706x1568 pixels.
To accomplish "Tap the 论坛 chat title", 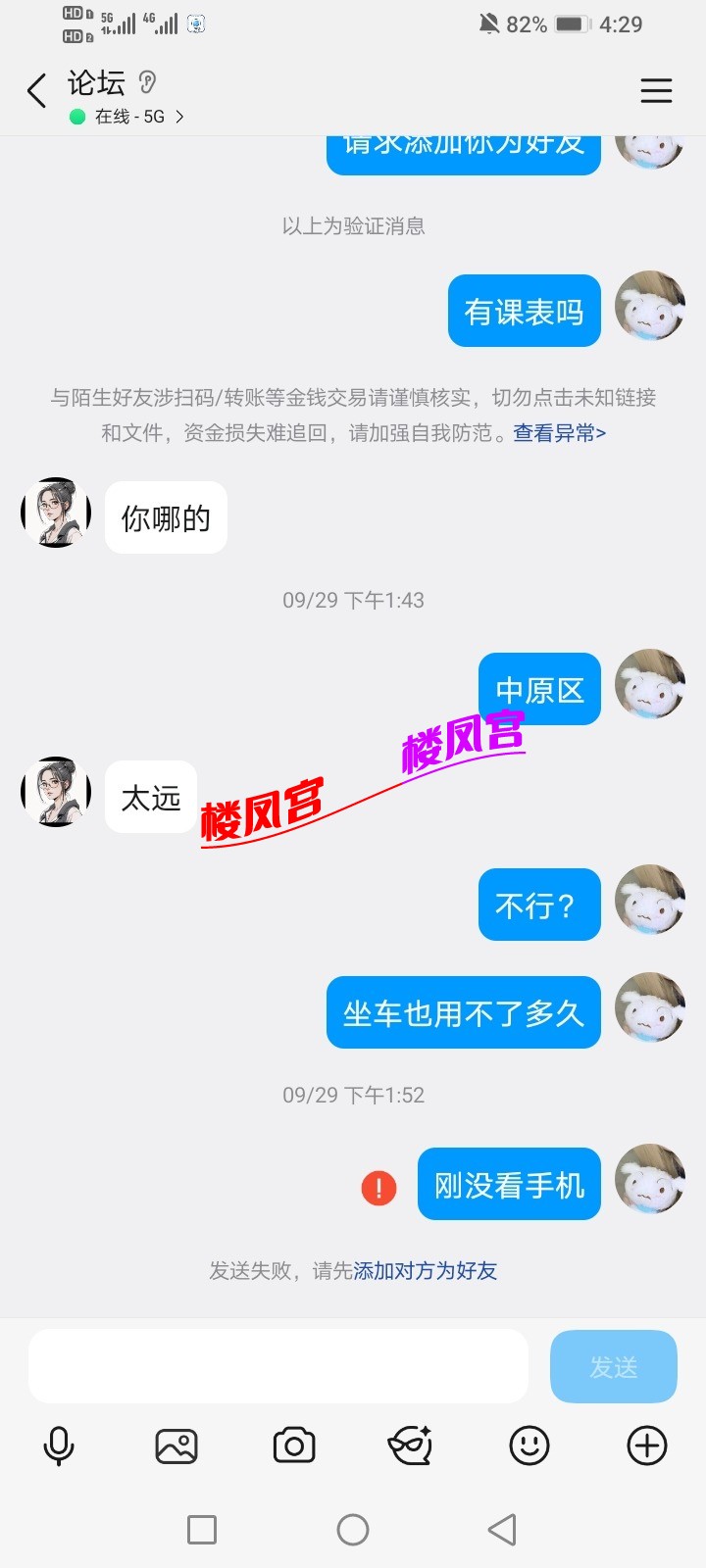I will point(98,83).
